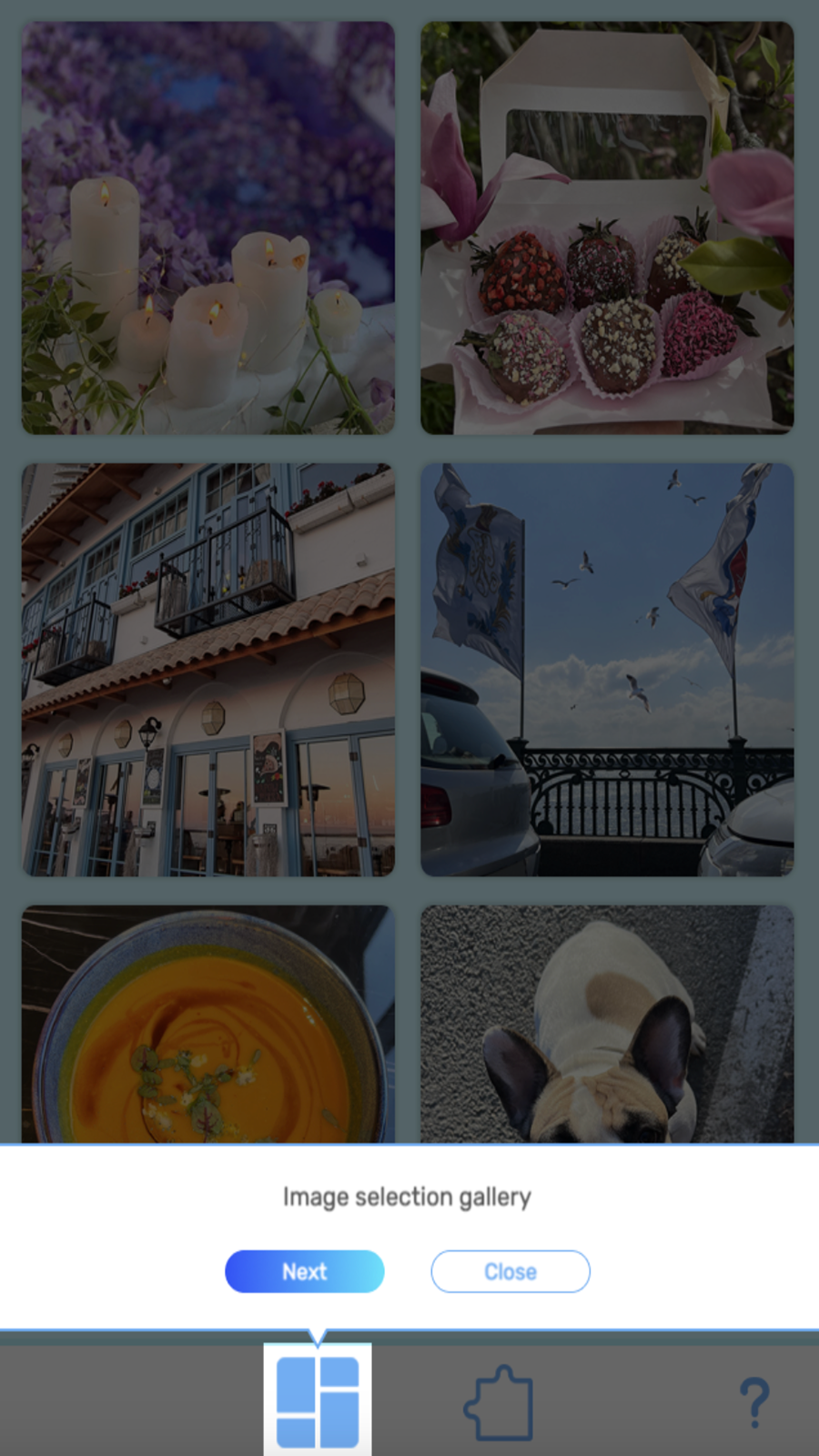Select the candles and lilac picture
The height and width of the screenshot is (1456, 819).
click(x=208, y=227)
